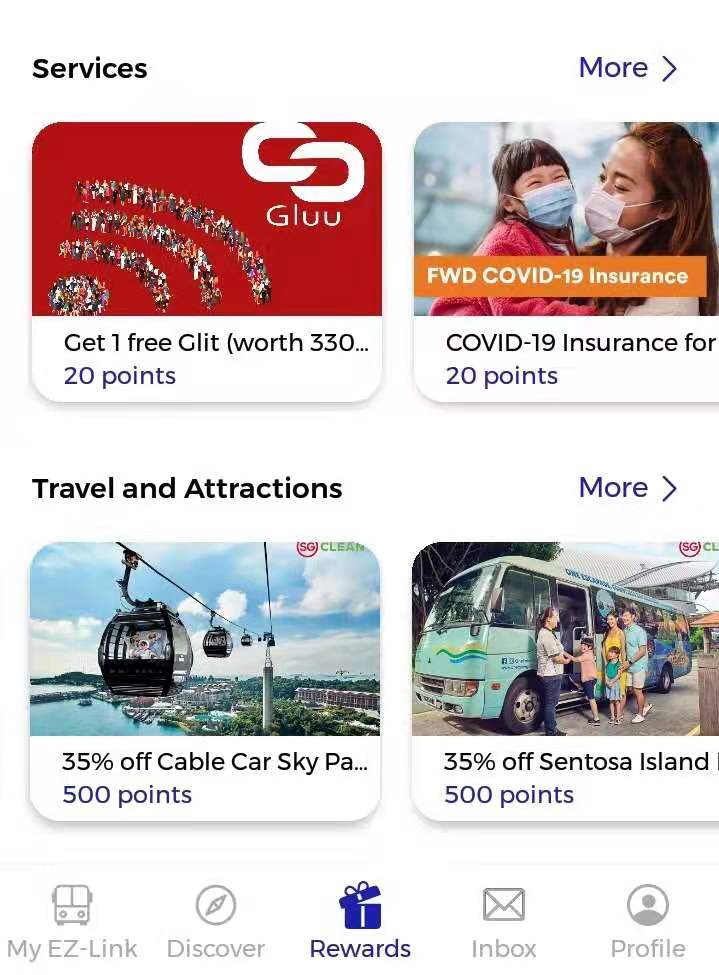Switch to the My EZ-Link tab

click(x=72, y=922)
